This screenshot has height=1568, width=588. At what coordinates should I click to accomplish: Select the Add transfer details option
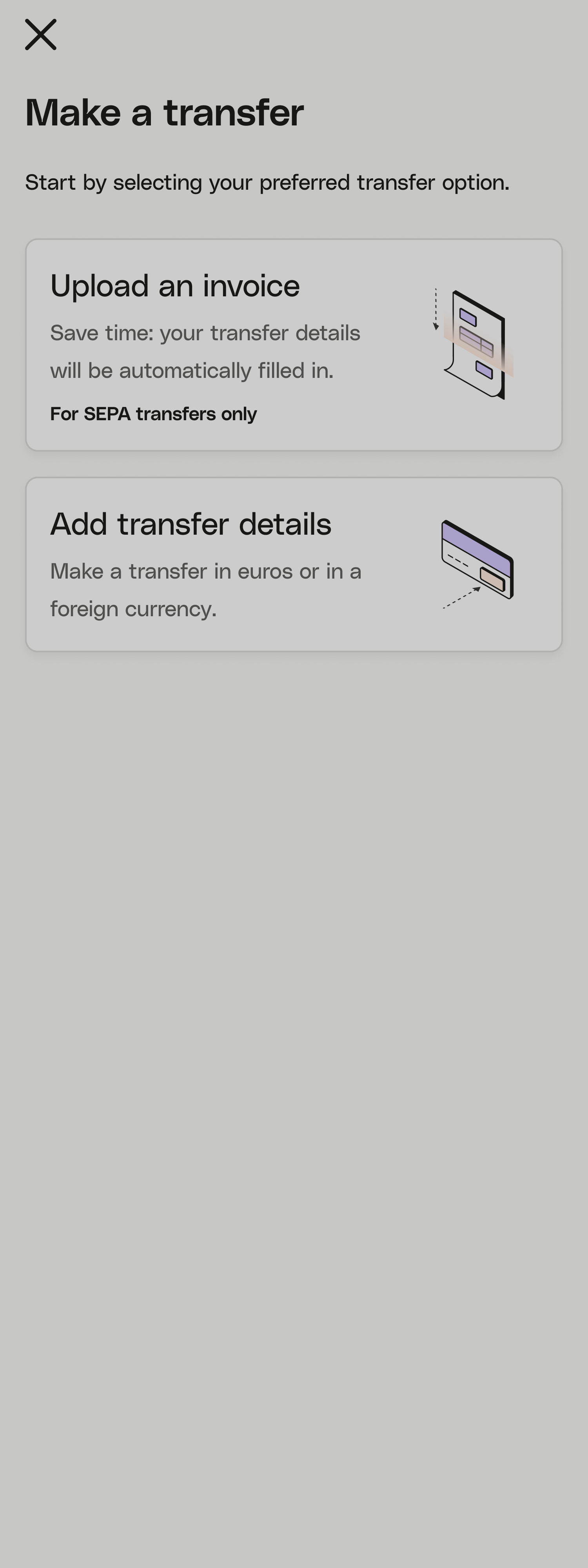(294, 563)
